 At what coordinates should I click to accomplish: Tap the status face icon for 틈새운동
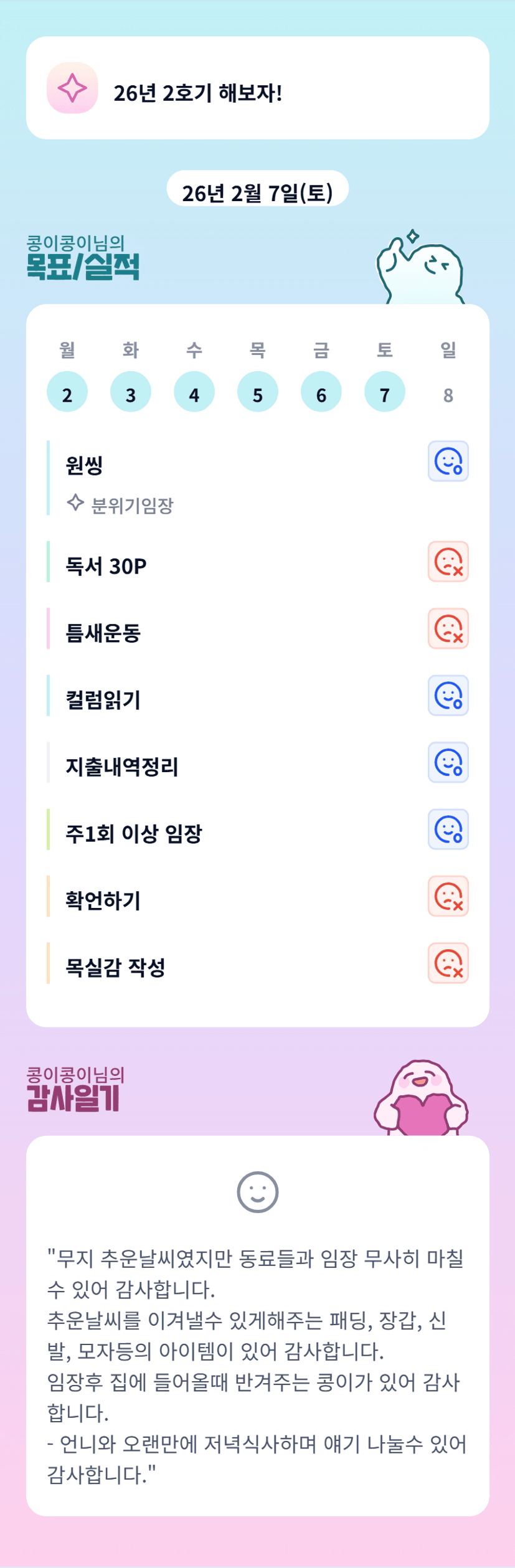coord(448,629)
